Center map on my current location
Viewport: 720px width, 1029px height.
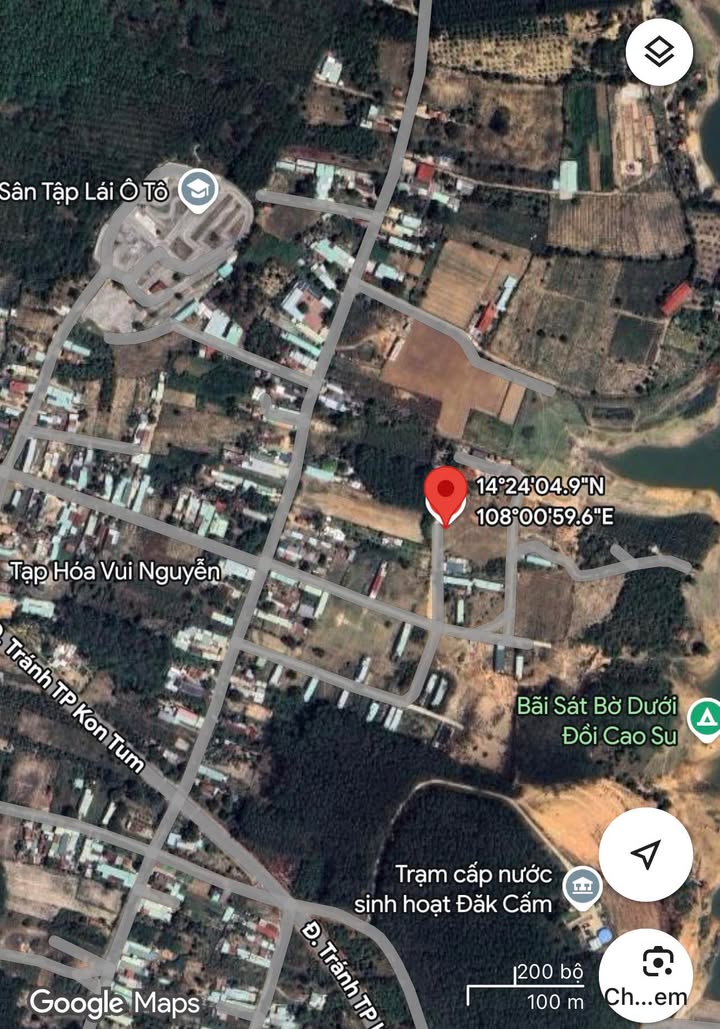(646, 854)
